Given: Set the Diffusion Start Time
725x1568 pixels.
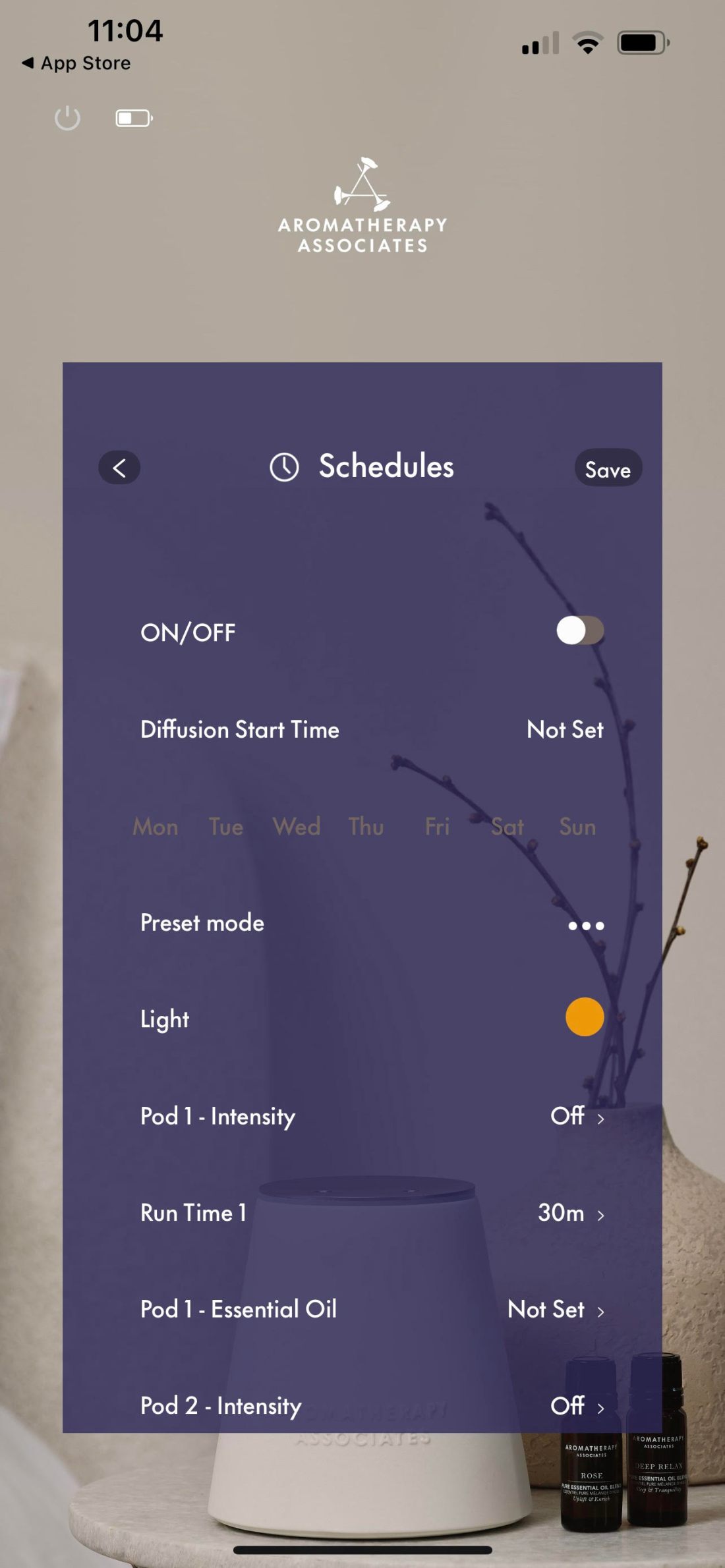Looking at the screenshot, I should tap(564, 729).
